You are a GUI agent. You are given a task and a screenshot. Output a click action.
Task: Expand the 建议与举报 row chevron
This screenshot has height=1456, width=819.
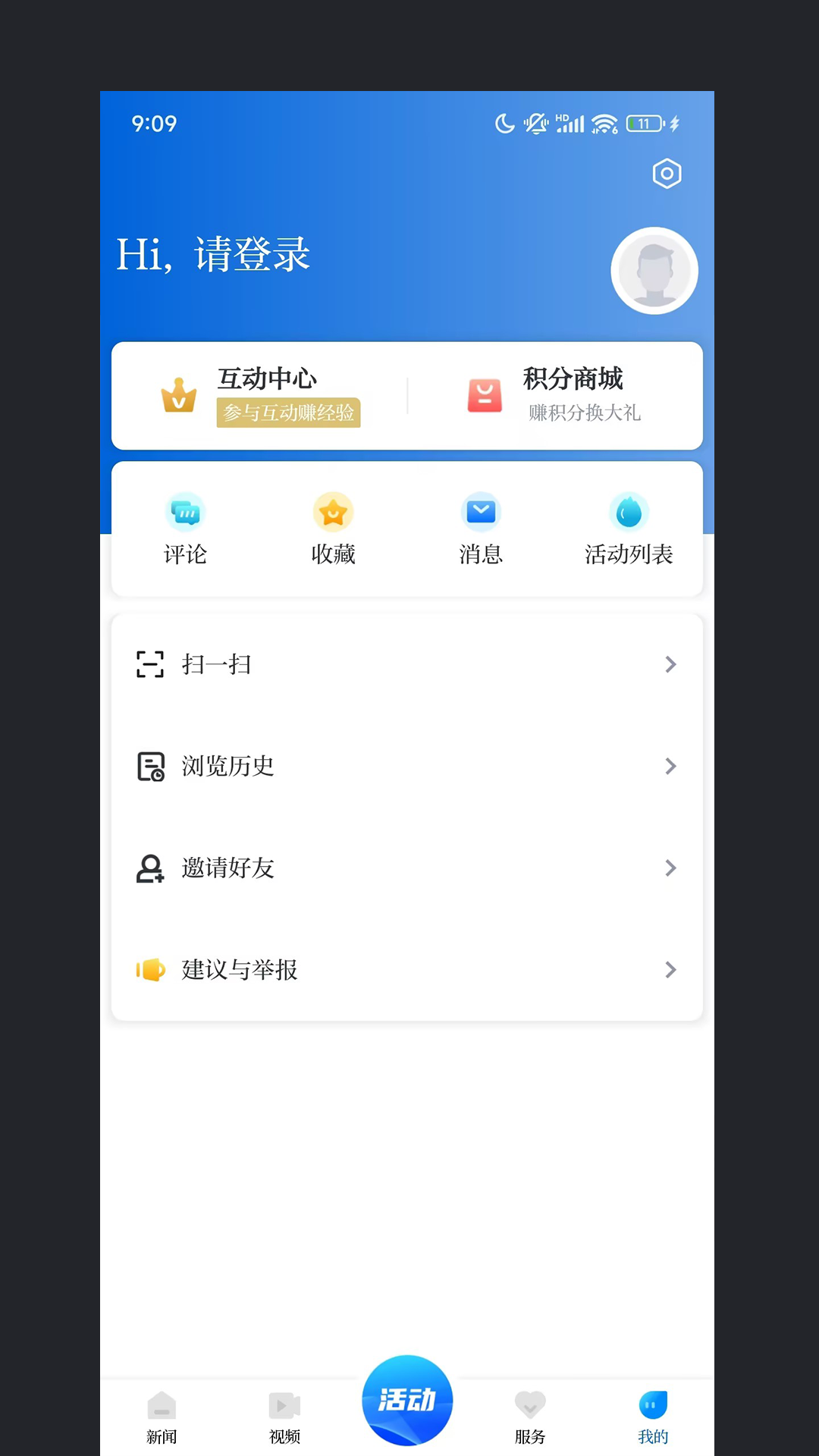point(670,970)
